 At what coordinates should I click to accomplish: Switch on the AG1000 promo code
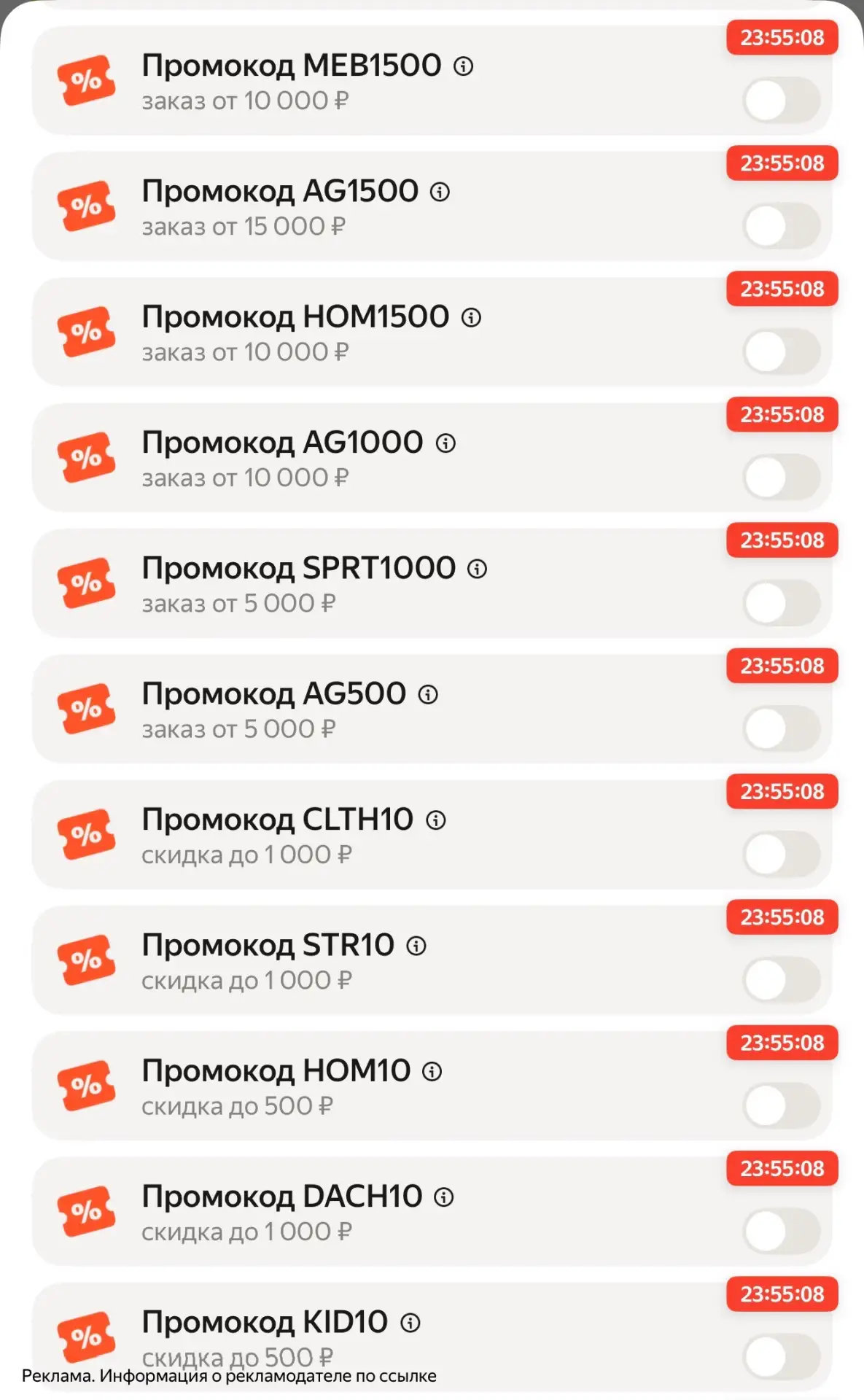[x=782, y=478]
